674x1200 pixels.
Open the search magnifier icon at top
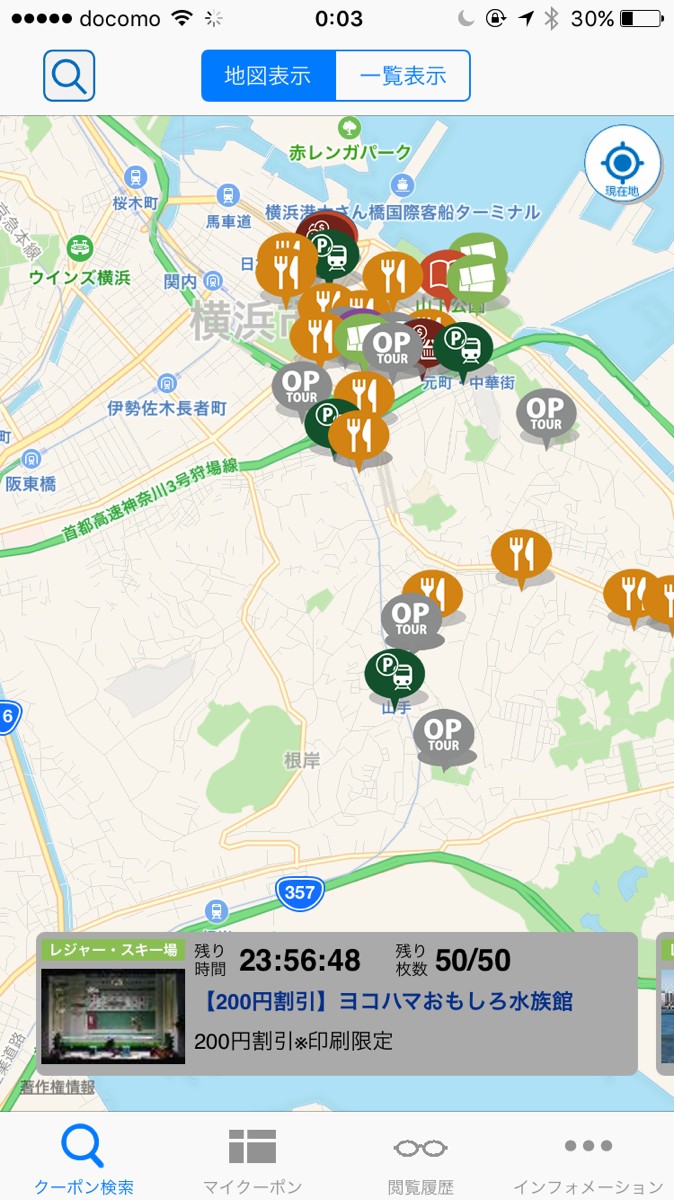(69, 76)
